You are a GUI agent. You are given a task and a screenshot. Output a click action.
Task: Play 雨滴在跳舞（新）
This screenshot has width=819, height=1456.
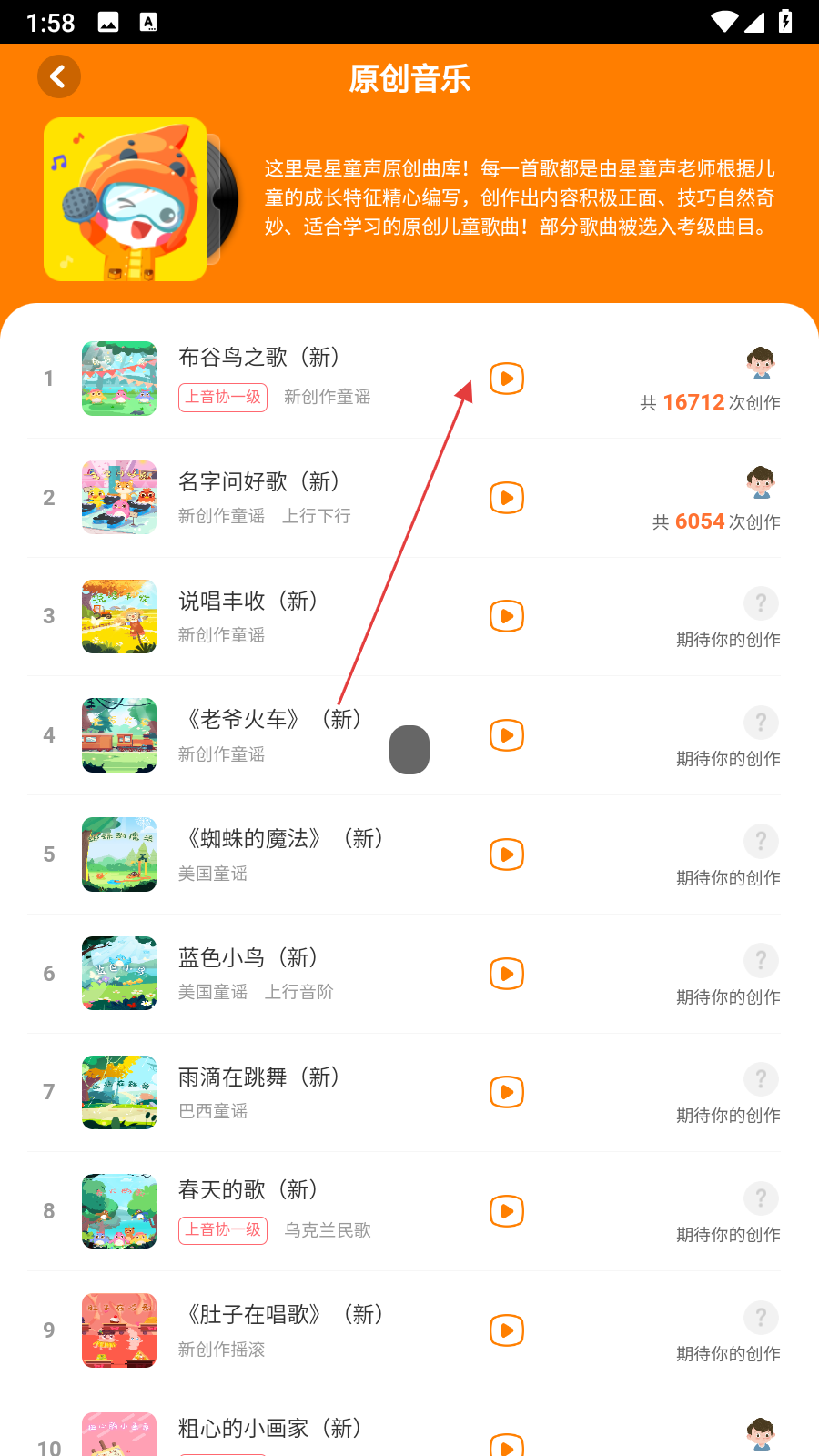[x=507, y=1092]
